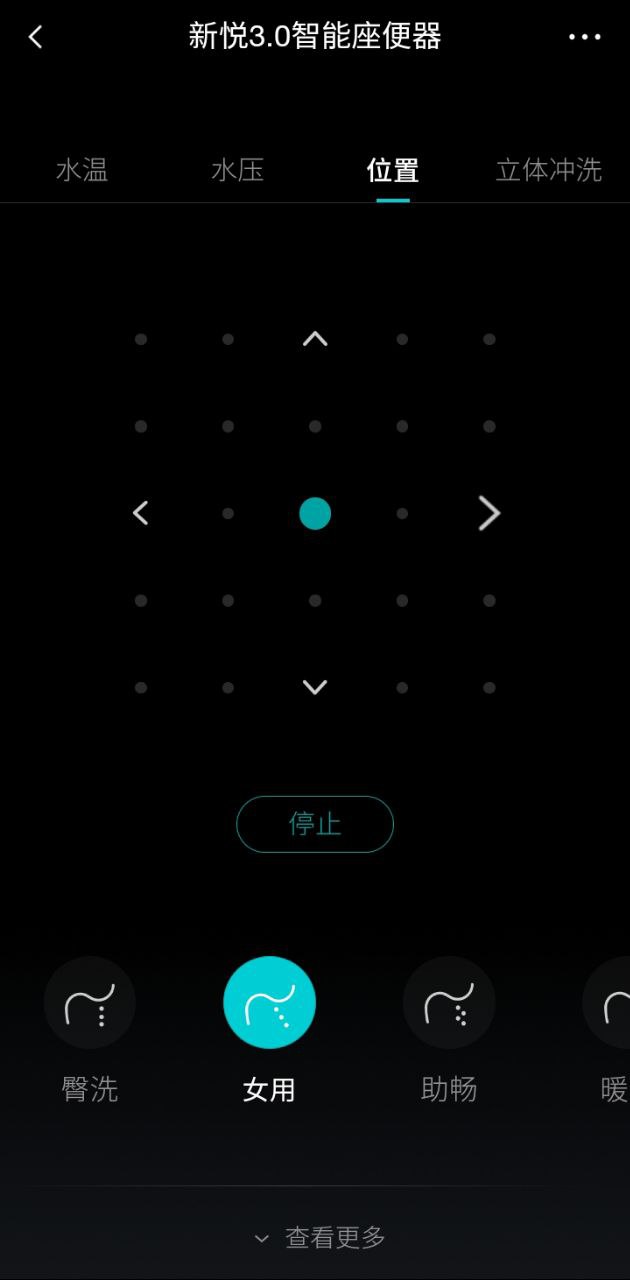This screenshot has height=1280, width=630.
Task: Select the 女用 wash mode
Action: tap(269, 1003)
